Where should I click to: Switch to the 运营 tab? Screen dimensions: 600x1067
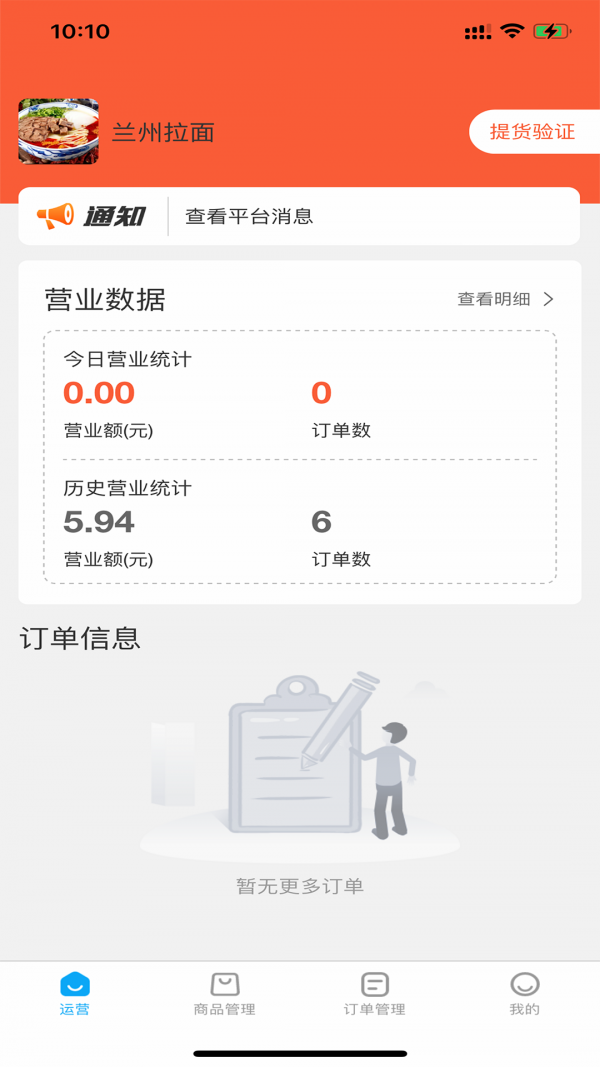point(75,993)
